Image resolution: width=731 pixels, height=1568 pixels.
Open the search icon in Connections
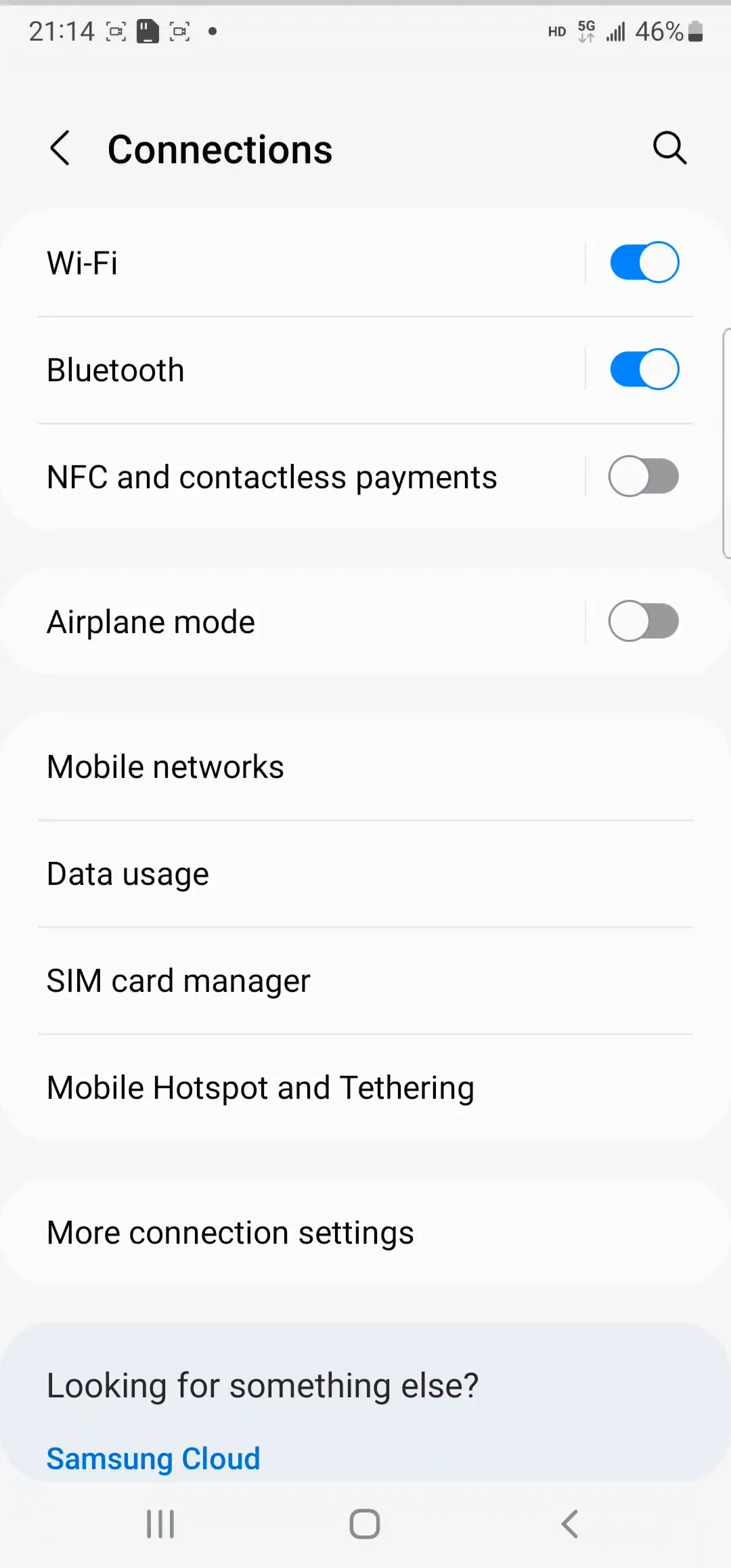tap(669, 148)
